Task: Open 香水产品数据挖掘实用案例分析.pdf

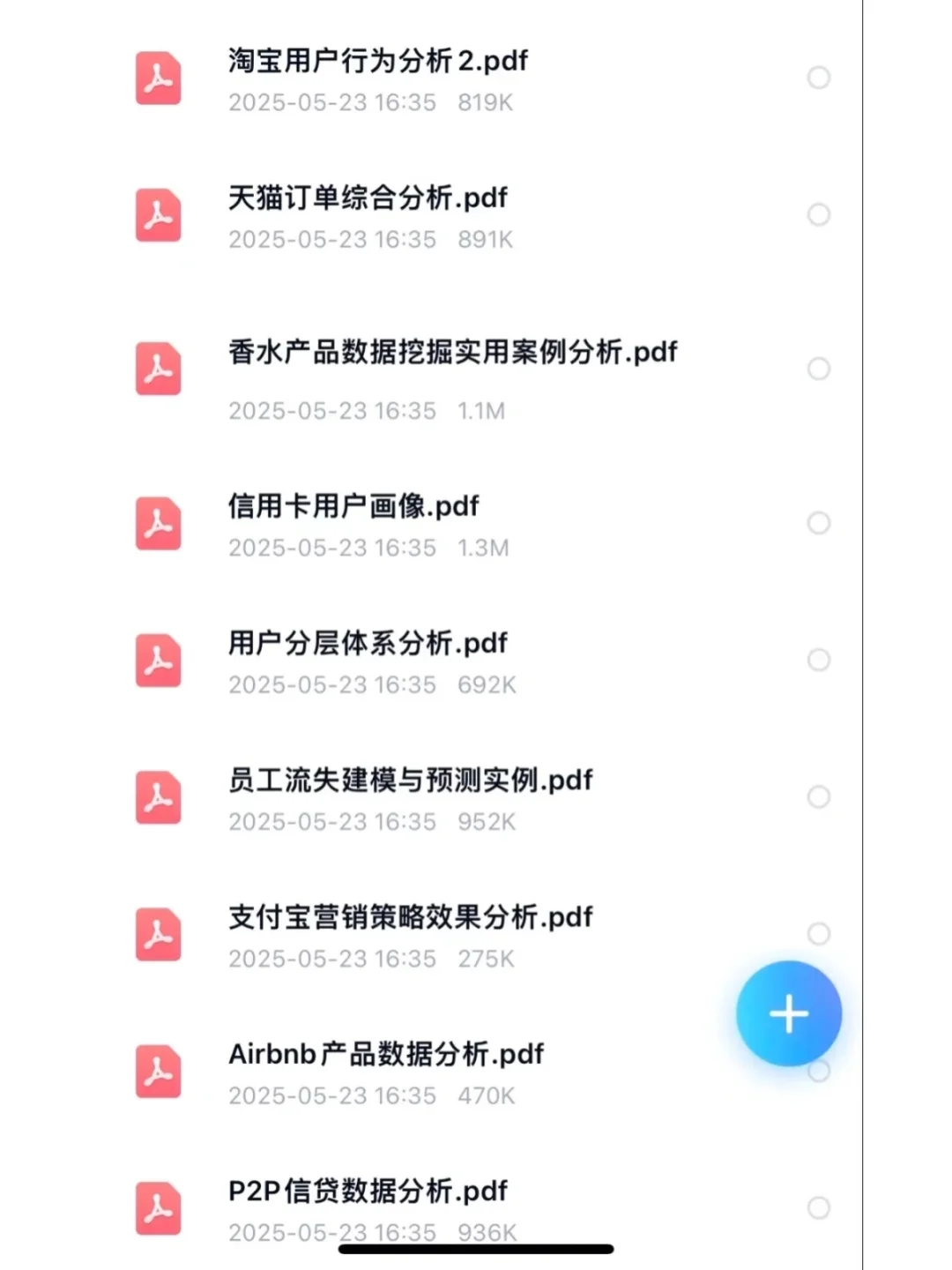Action: [452, 353]
